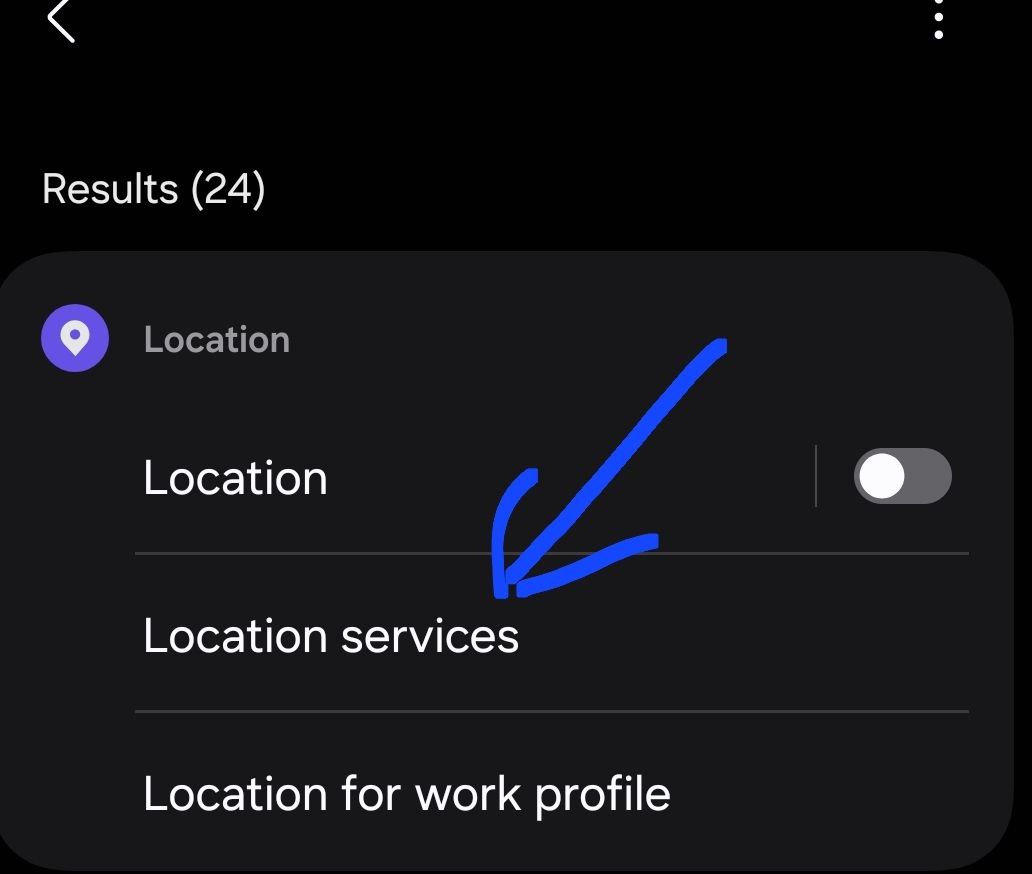The image size is (1032, 874).
Task: Open the three-dot overflow menu
Action: click(938, 19)
